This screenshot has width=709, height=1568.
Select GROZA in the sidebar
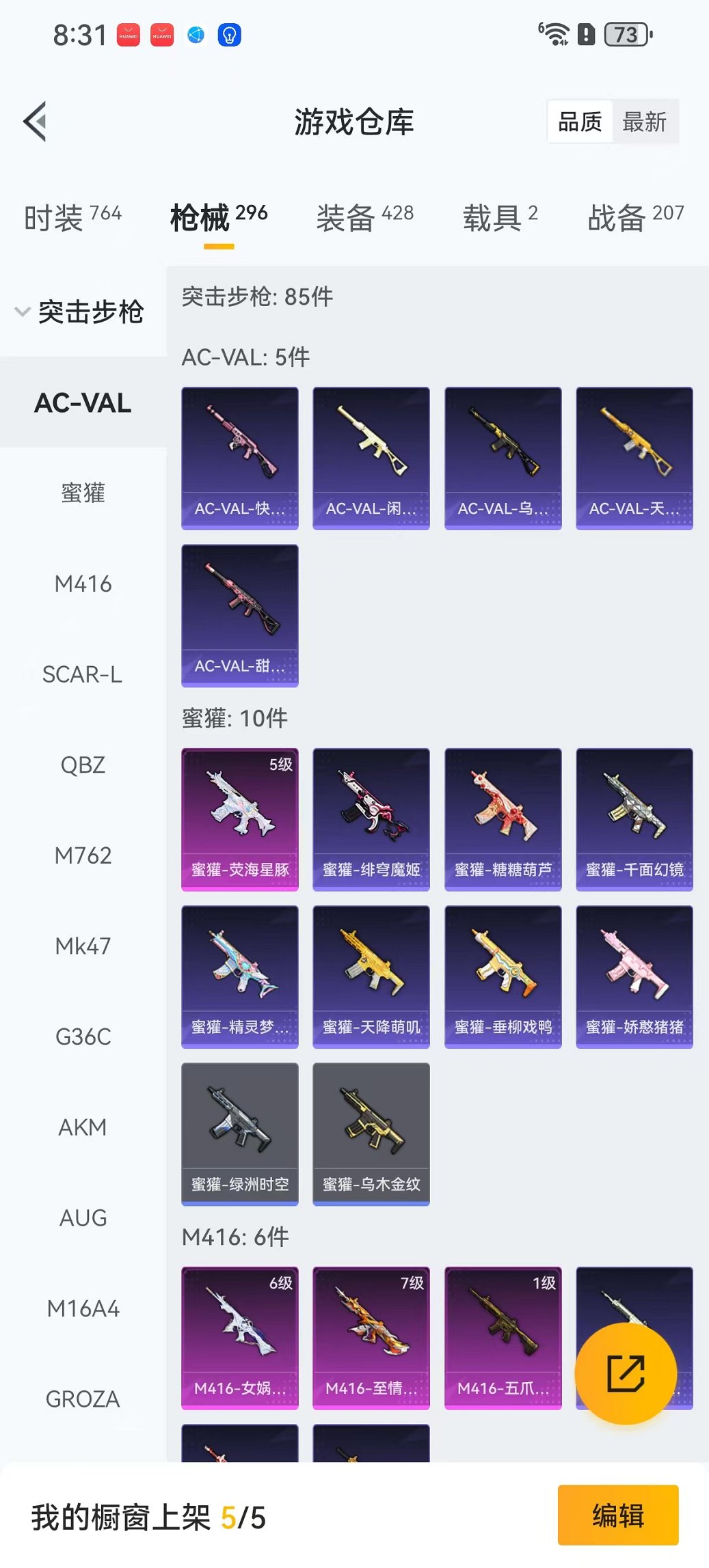pyautogui.click(x=83, y=1399)
